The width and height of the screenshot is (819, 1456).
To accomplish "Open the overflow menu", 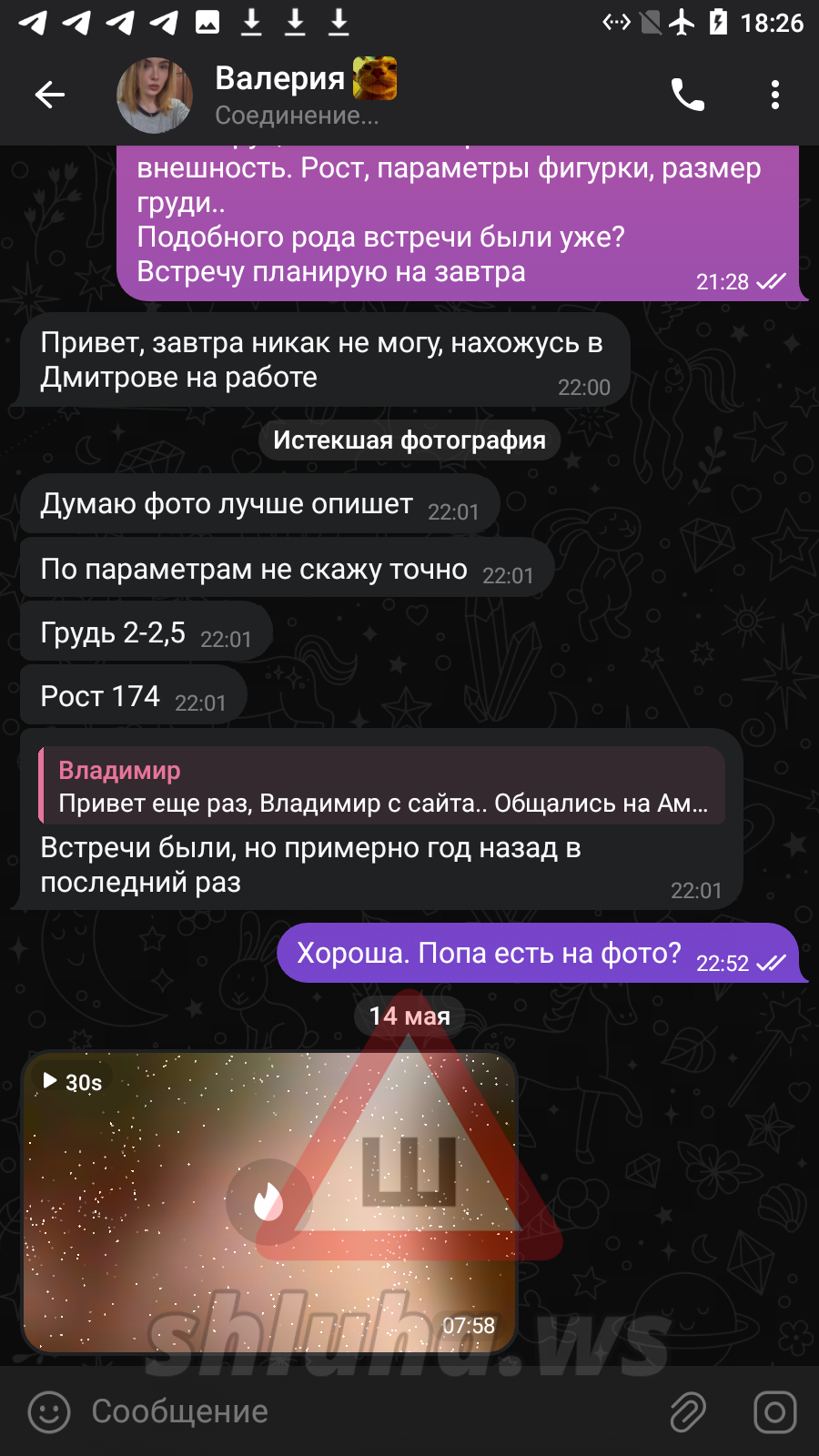I will (774, 95).
